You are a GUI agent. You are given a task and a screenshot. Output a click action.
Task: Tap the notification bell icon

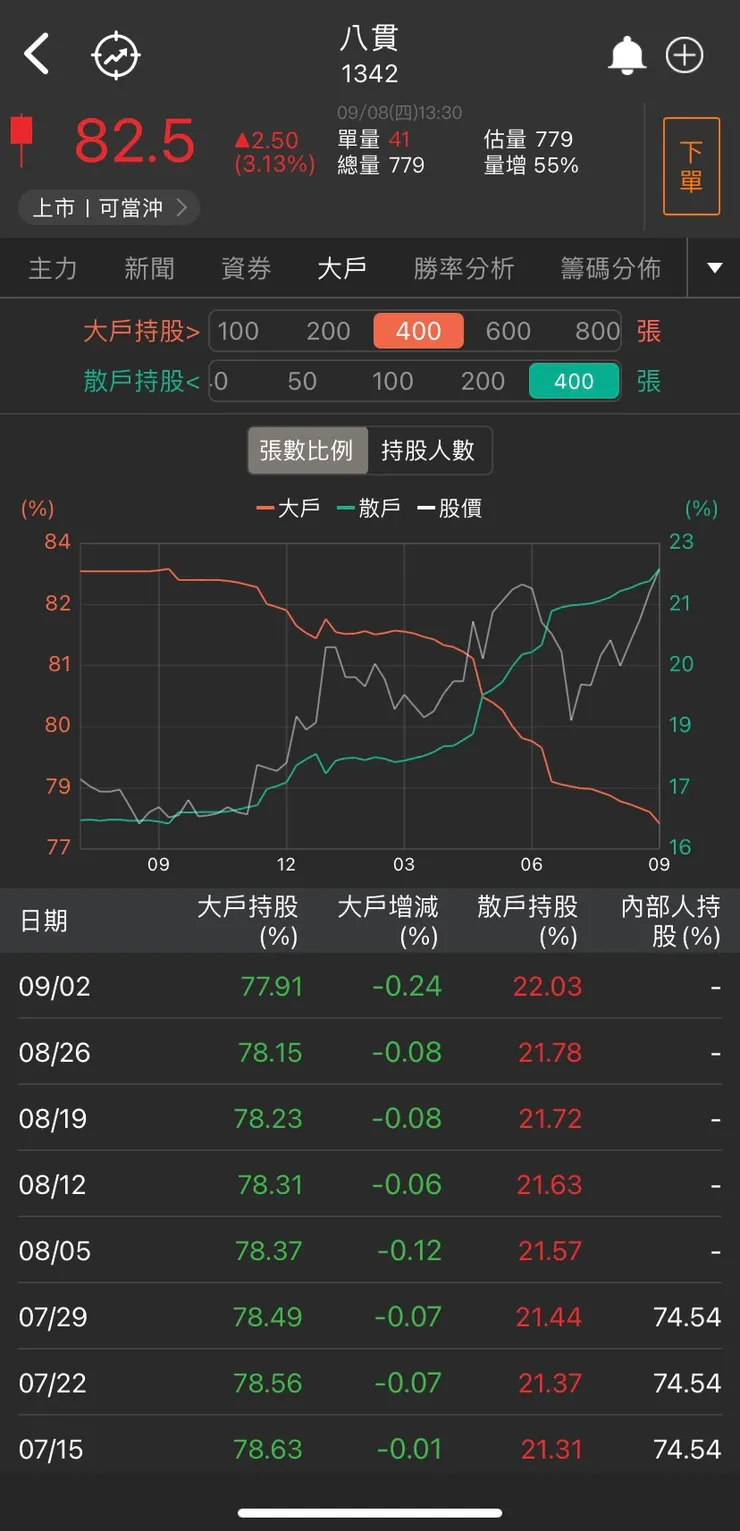point(627,55)
